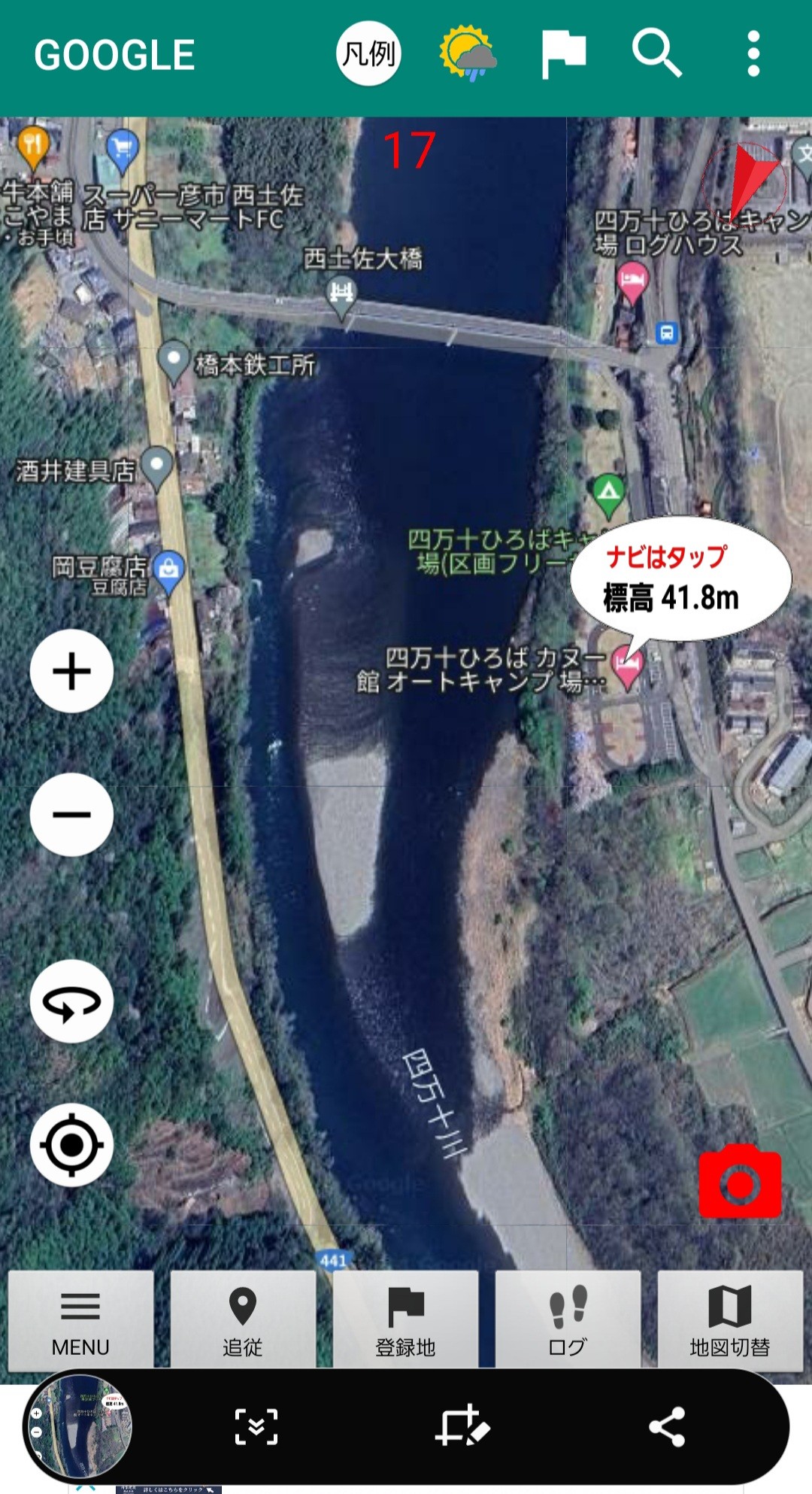Tap the flag icon in the top bar
Screen dimensions: 812x1494
(563, 54)
